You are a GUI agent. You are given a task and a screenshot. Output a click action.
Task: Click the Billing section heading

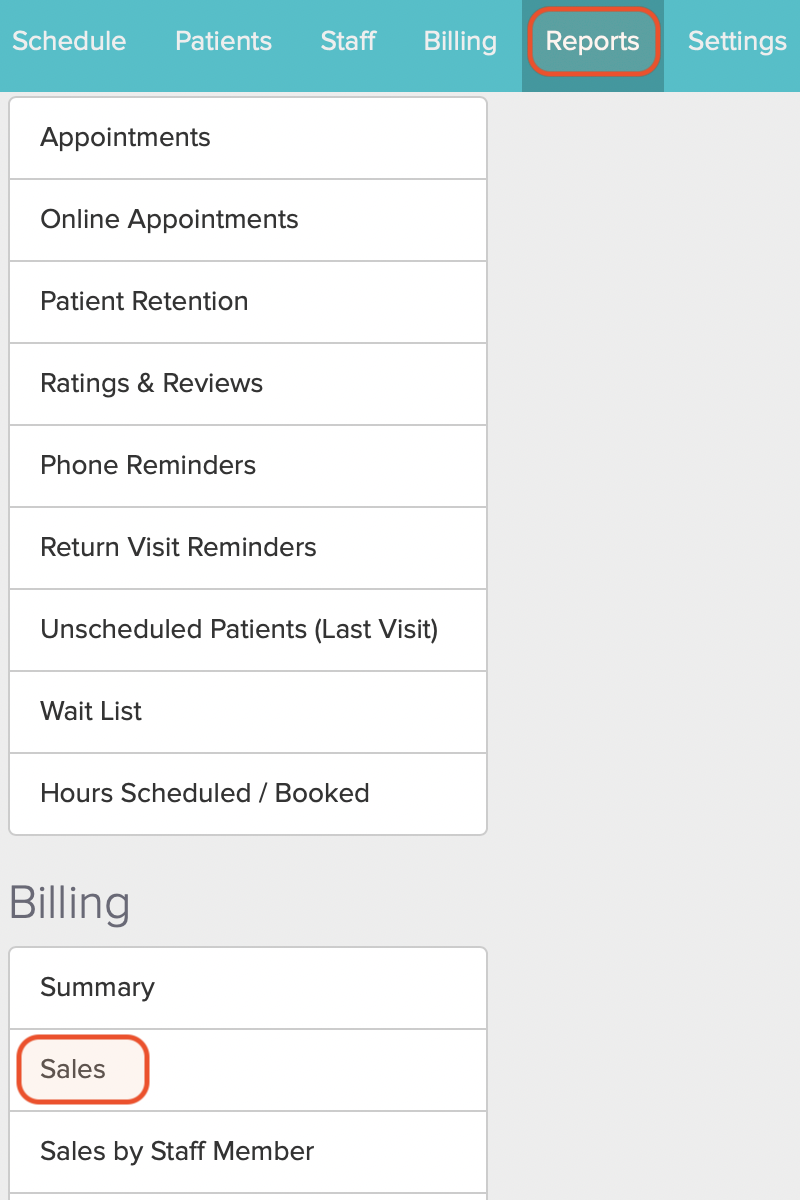[69, 902]
